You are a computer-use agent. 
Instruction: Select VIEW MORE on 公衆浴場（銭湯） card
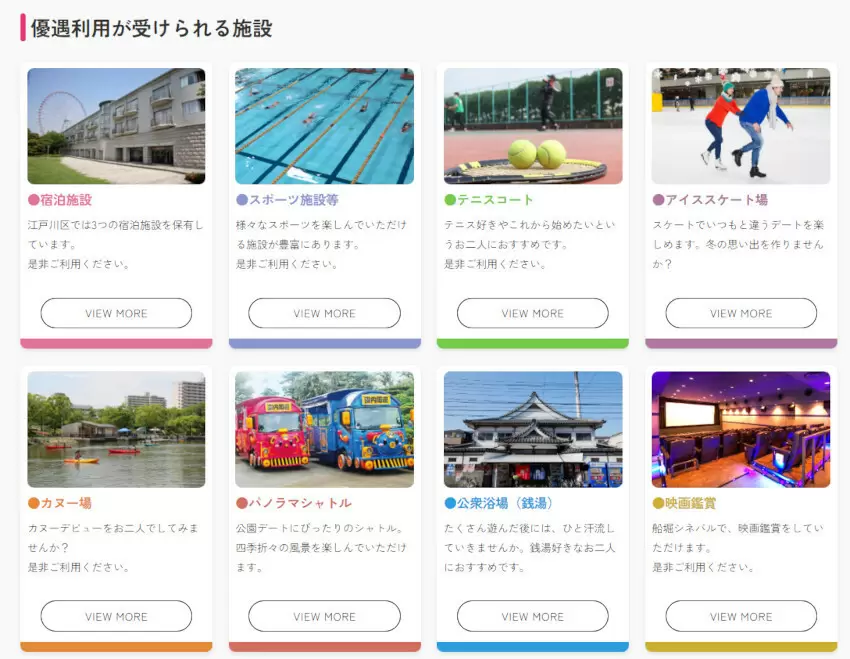[x=532, y=616]
